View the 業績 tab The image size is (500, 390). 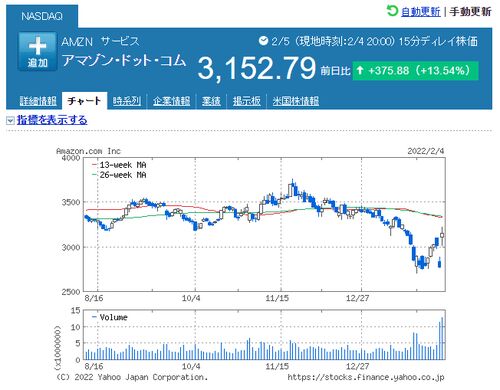click(x=211, y=101)
